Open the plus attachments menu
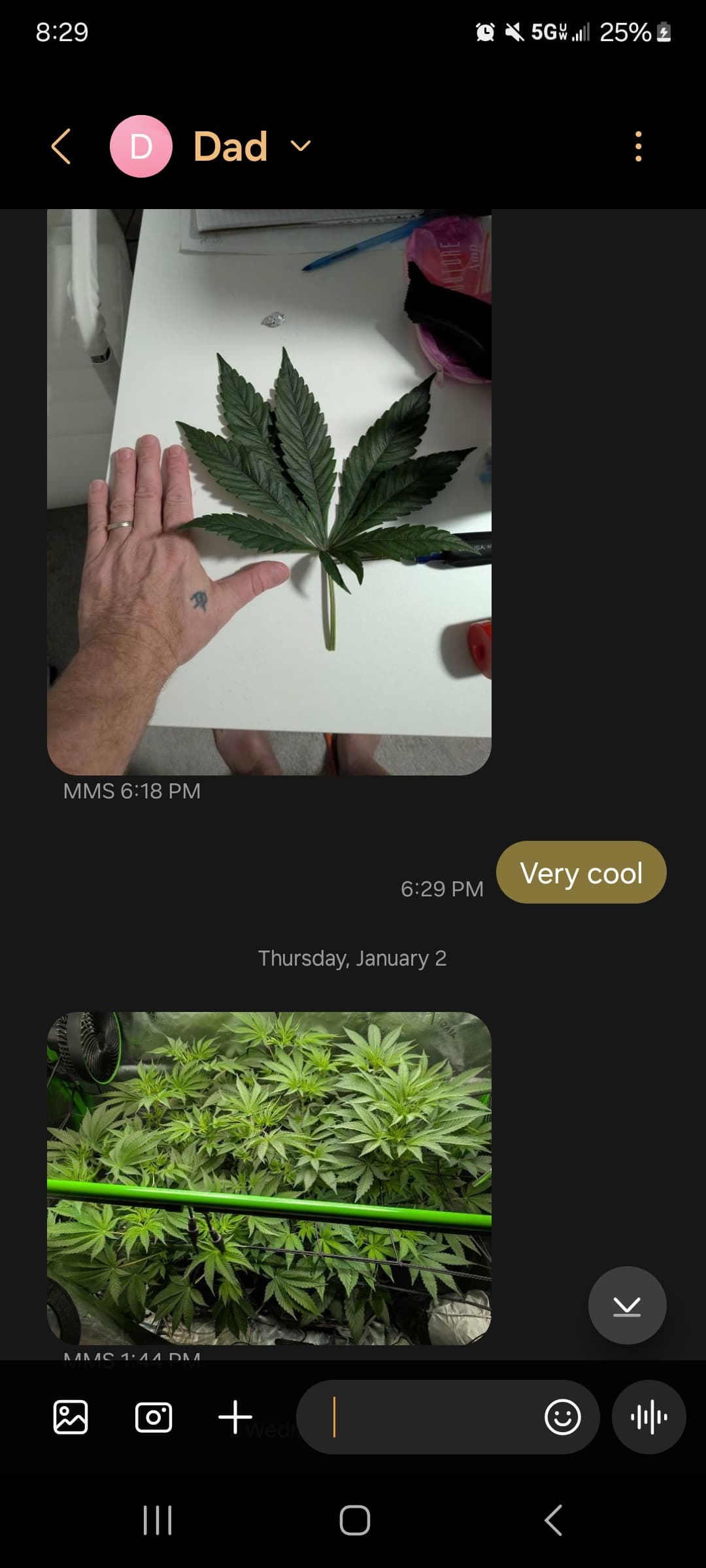 coord(235,1417)
